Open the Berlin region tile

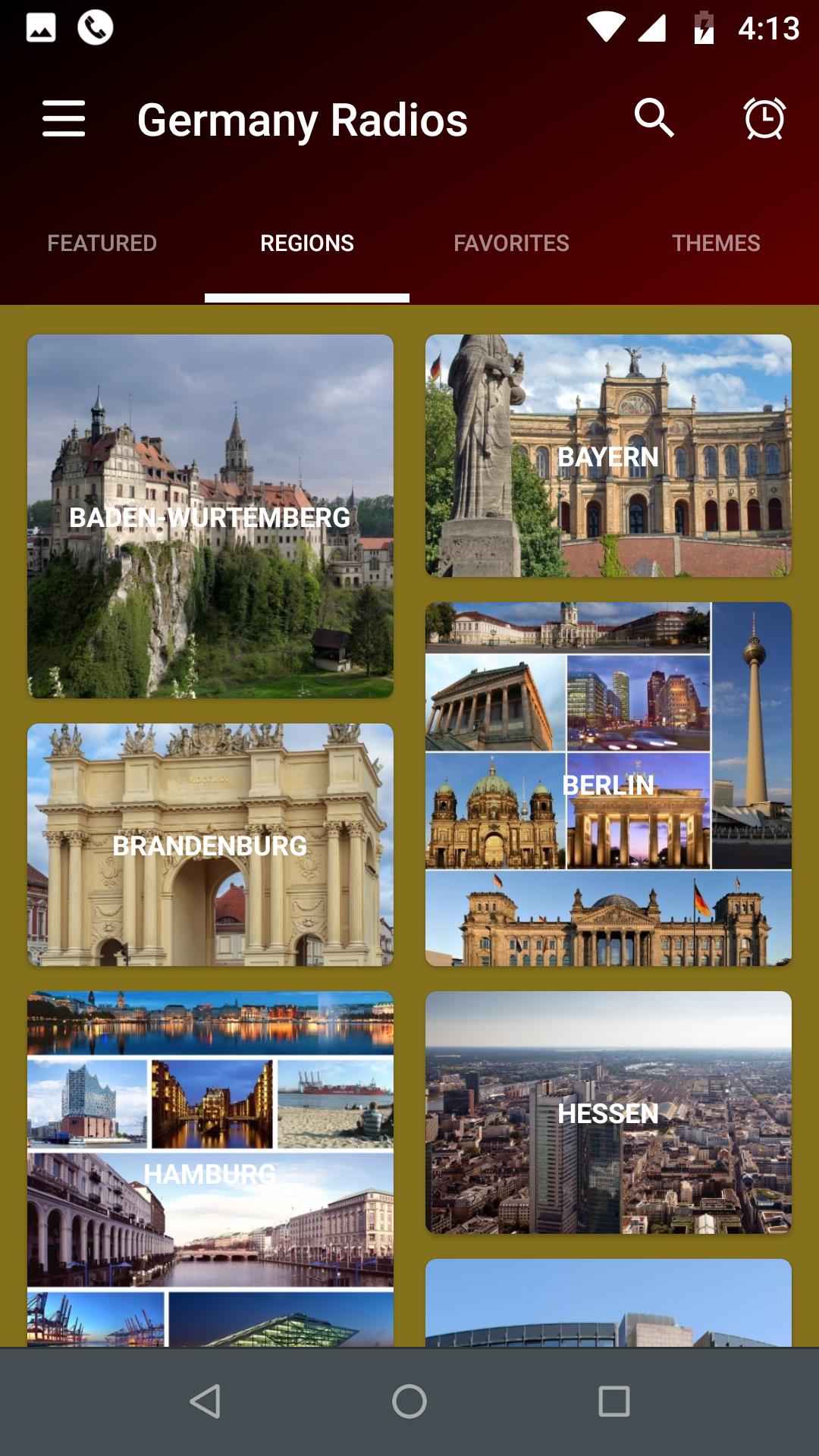click(x=608, y=784)
